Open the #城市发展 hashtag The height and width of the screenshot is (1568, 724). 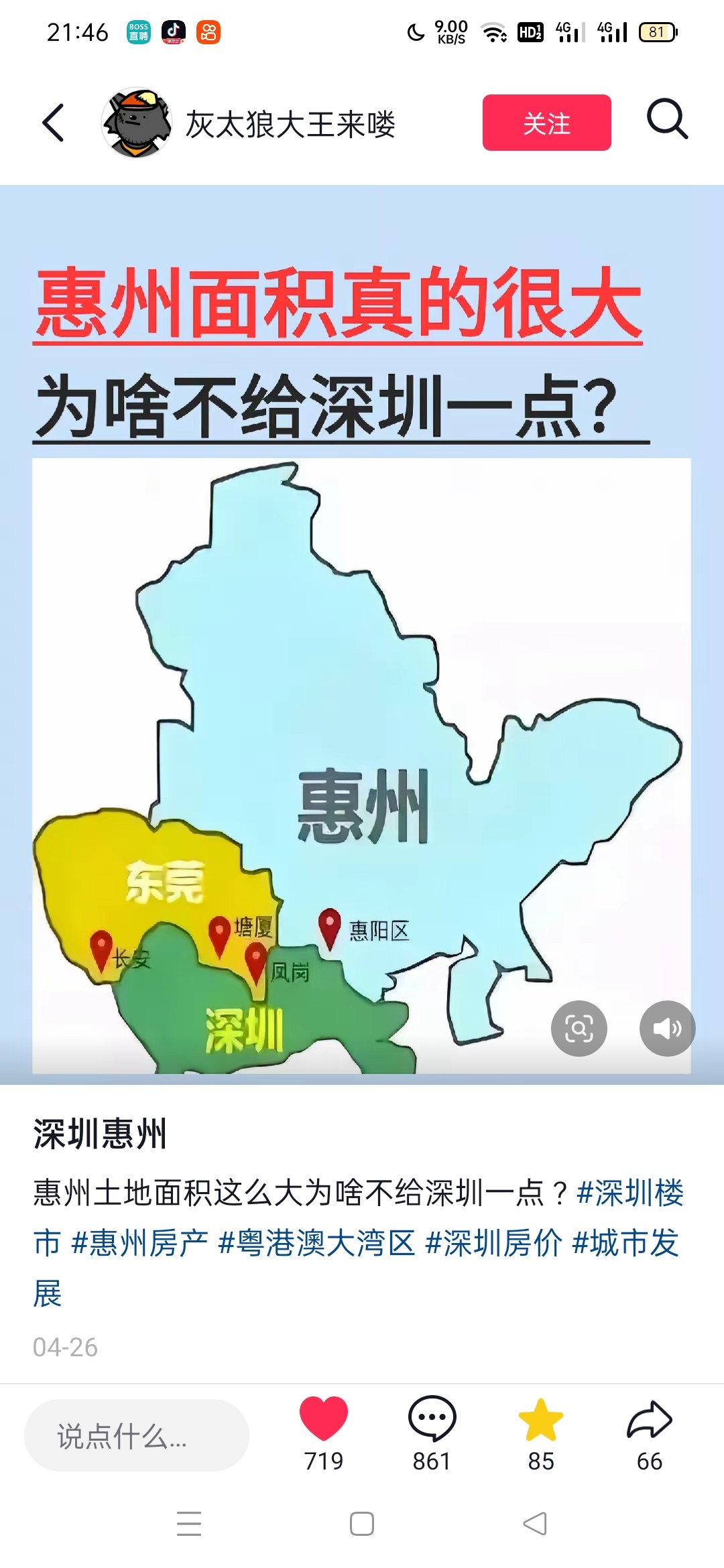[x=625, y=1243]
